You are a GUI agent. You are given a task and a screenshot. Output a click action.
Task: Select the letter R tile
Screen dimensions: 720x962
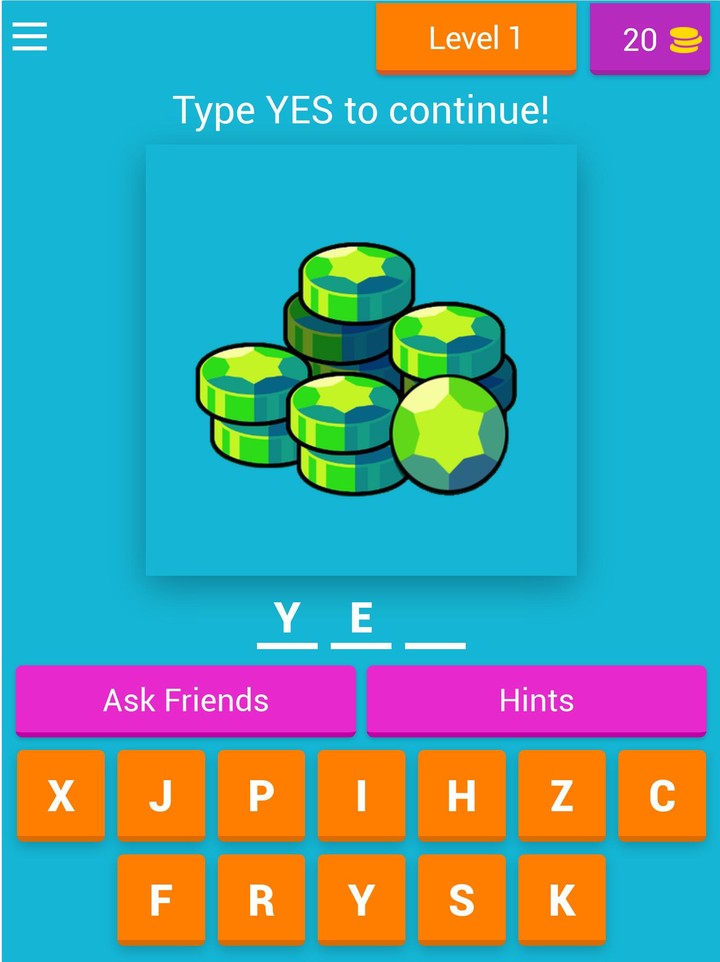(x=261, y=899)
